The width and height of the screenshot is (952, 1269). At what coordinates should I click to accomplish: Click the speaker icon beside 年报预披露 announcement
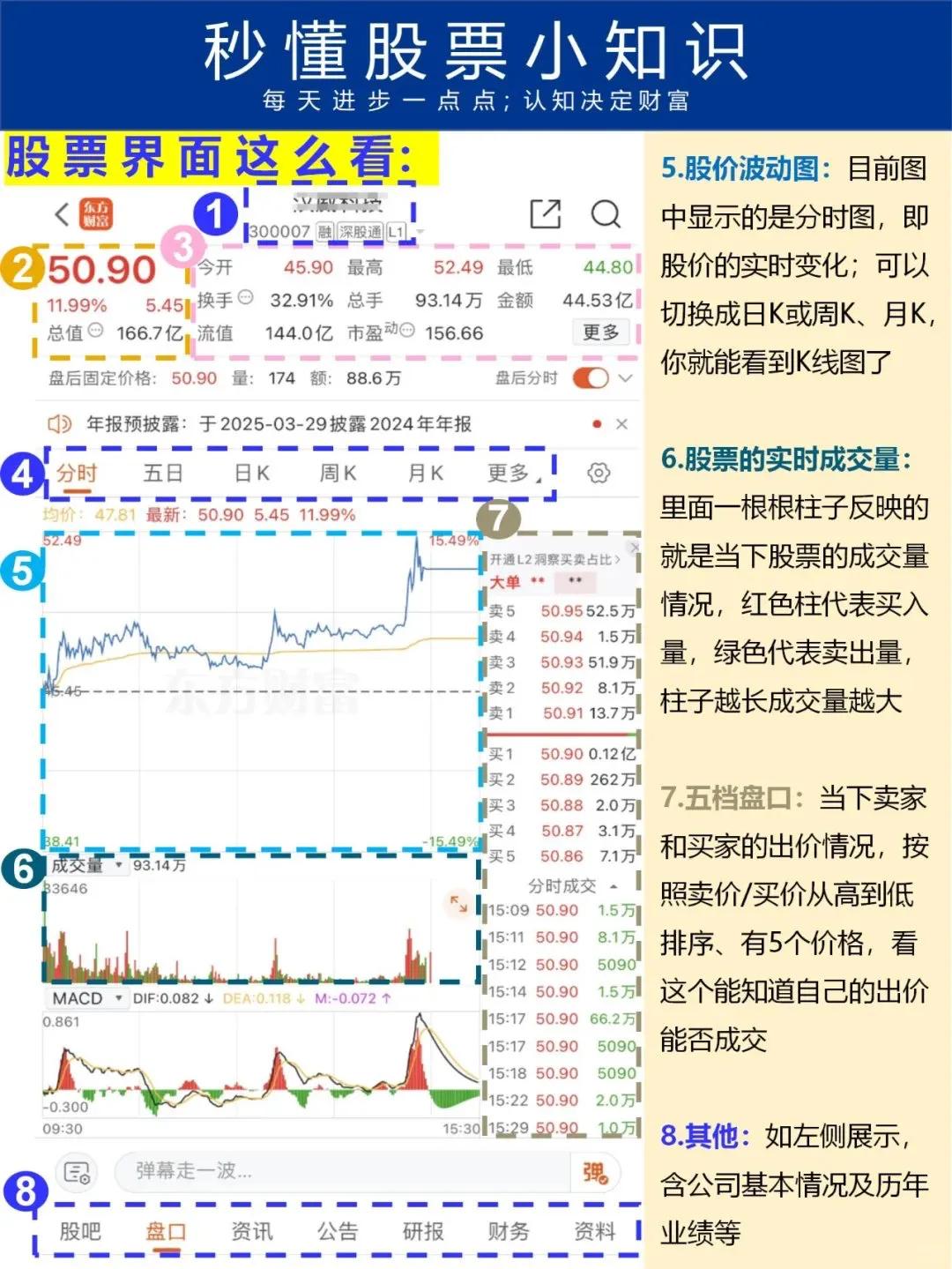pos(60,423)
